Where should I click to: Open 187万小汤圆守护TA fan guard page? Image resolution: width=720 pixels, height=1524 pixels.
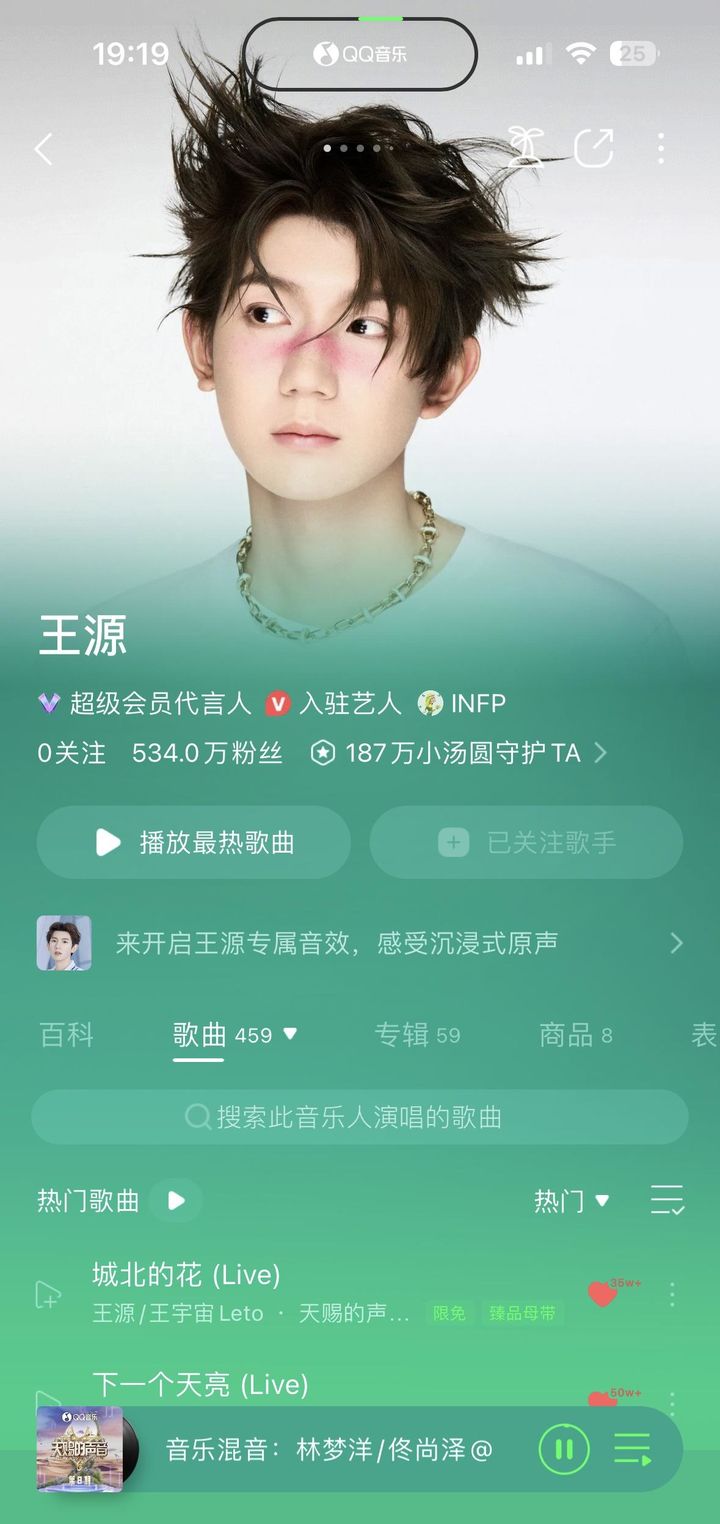(x=460, y=753)
